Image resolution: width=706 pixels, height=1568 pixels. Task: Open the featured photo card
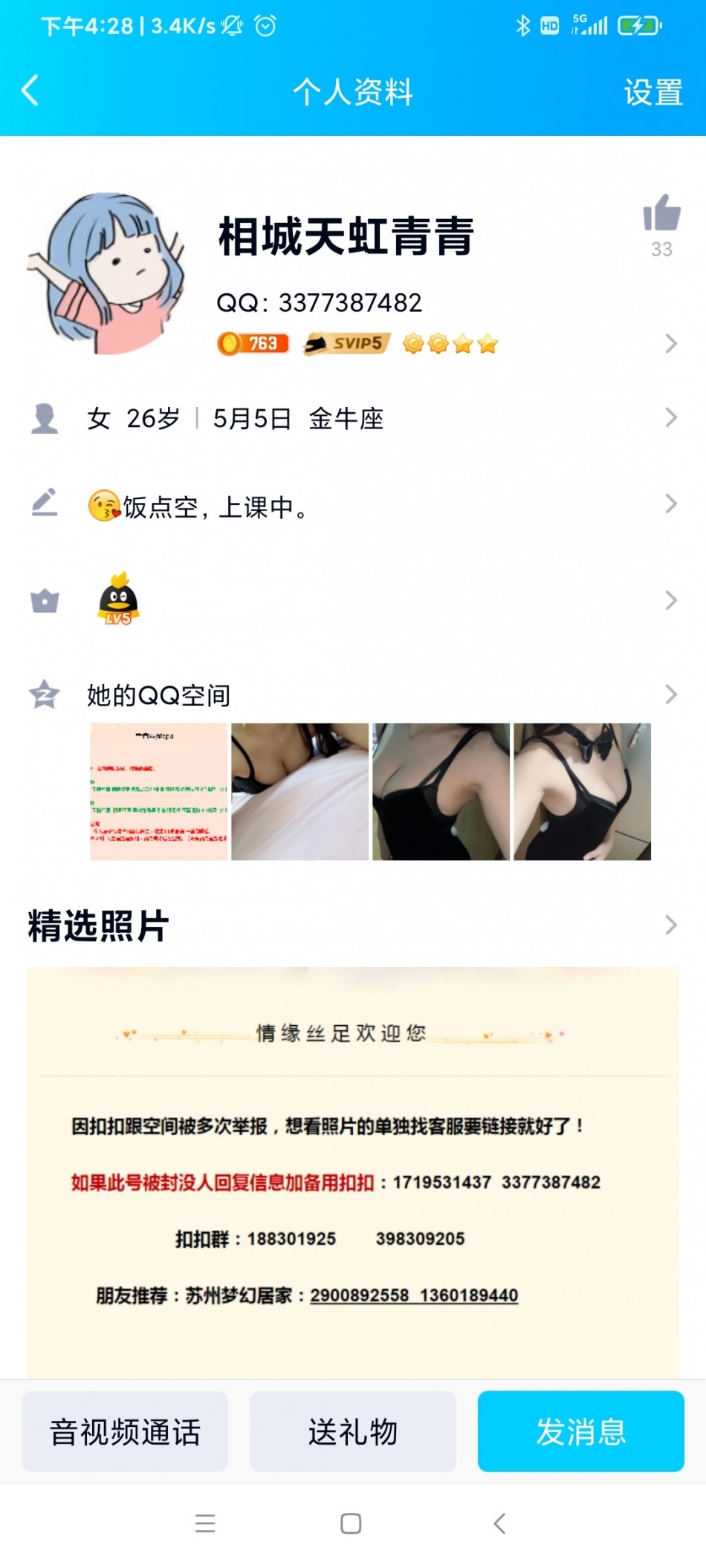(353, 1172)
